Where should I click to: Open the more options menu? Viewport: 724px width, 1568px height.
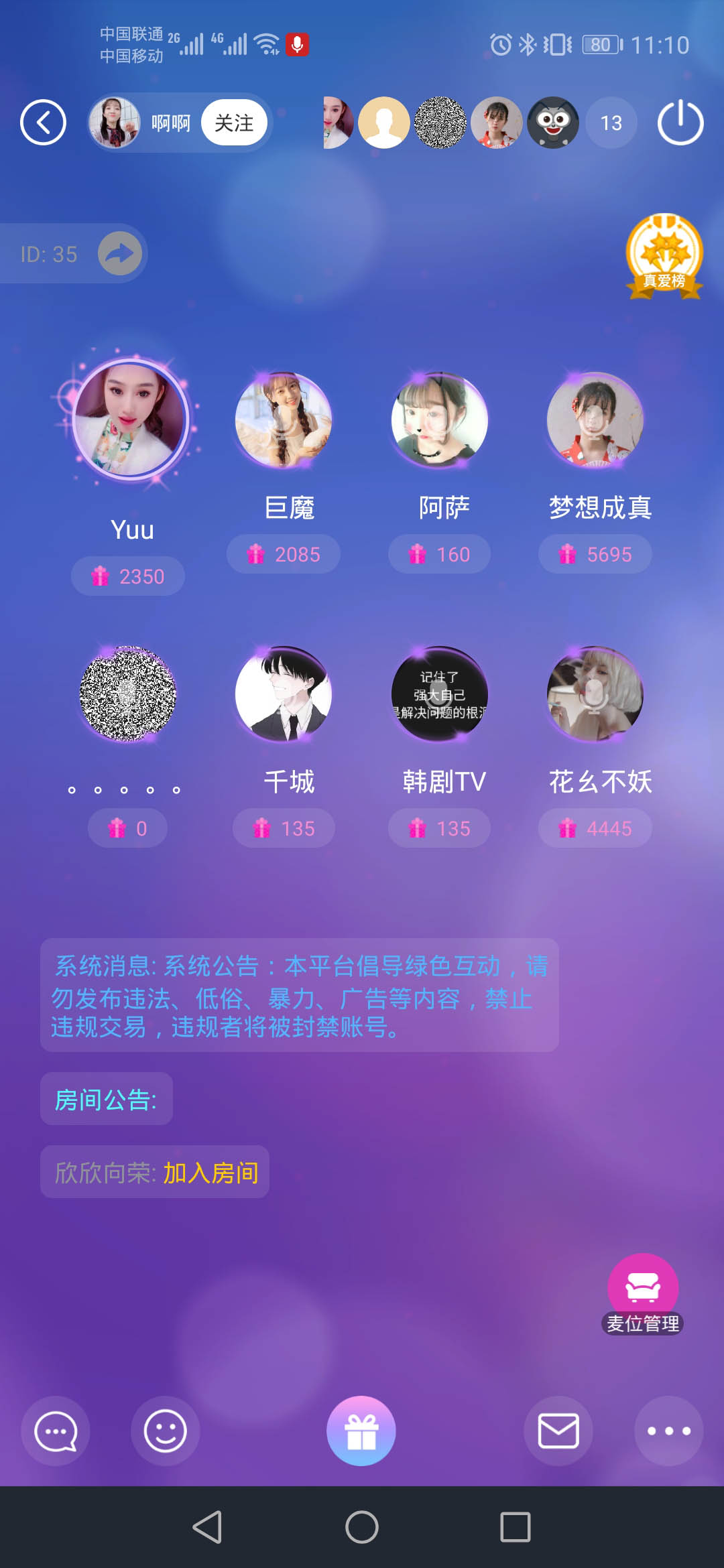click(x=668, y=1431)
